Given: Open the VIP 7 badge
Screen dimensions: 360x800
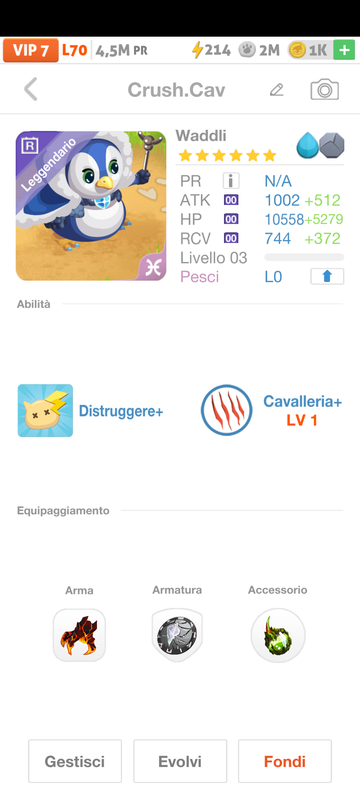Looking at the screenshot, I should (x=31, y=50).
